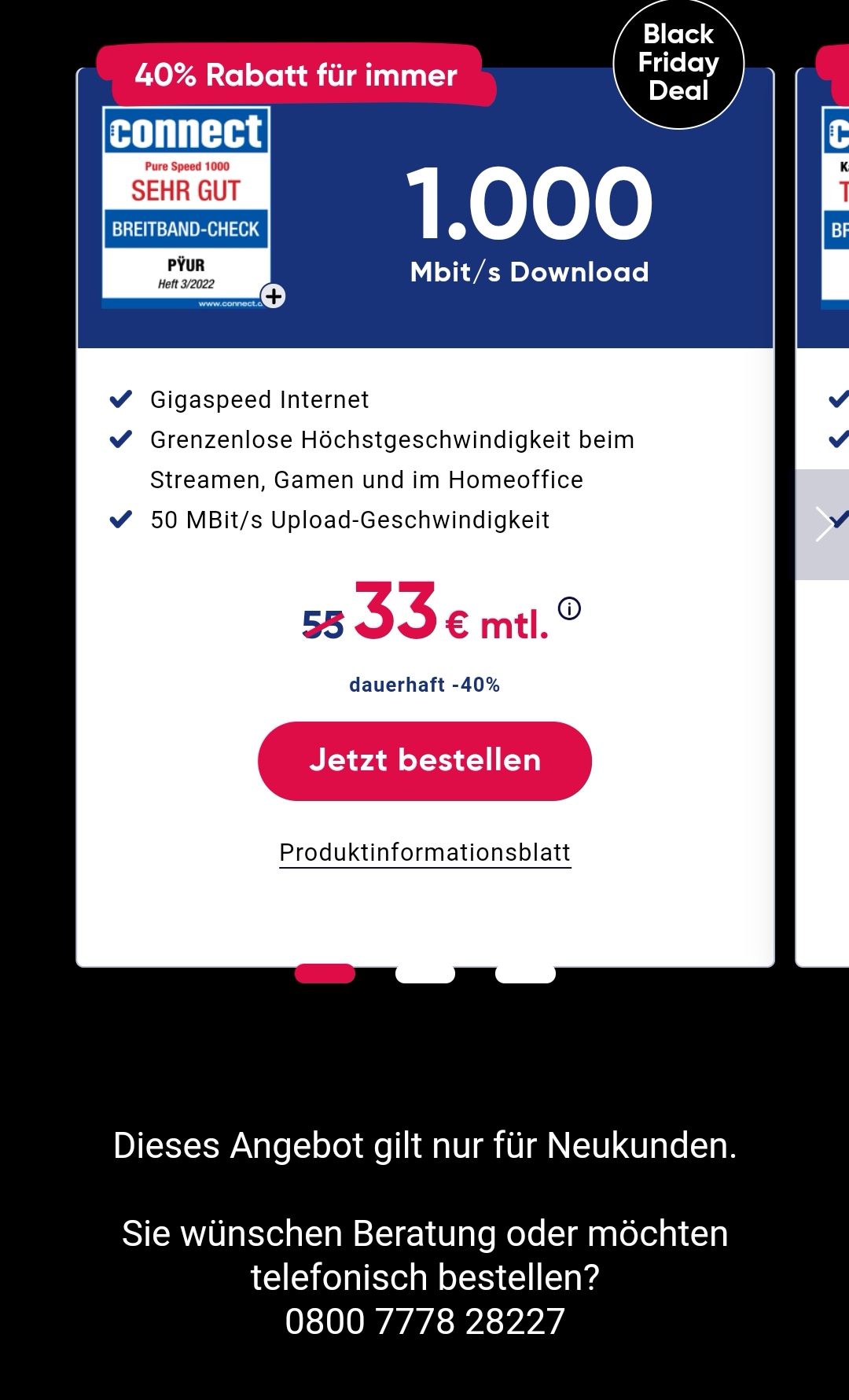Show price info next to 33 € mtl.
This screenshot has height=1400, width=849.
pyautogui.click(x=569, y=608)
